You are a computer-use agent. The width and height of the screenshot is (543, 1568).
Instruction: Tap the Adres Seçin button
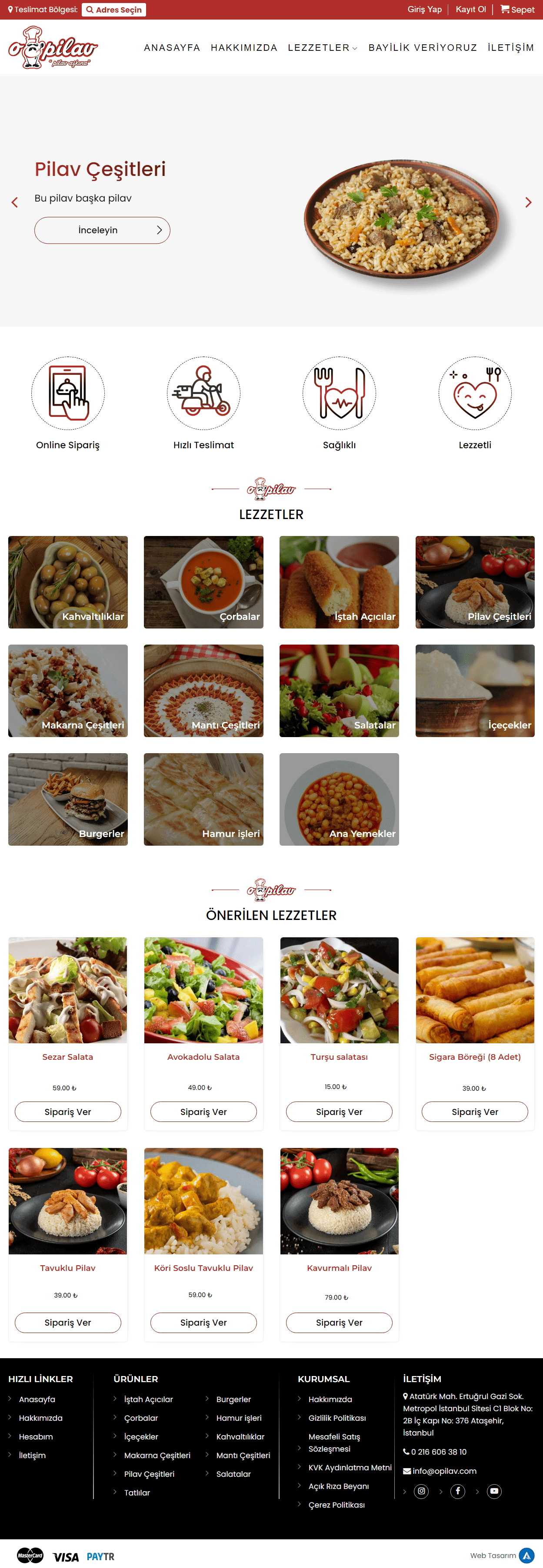114,10
